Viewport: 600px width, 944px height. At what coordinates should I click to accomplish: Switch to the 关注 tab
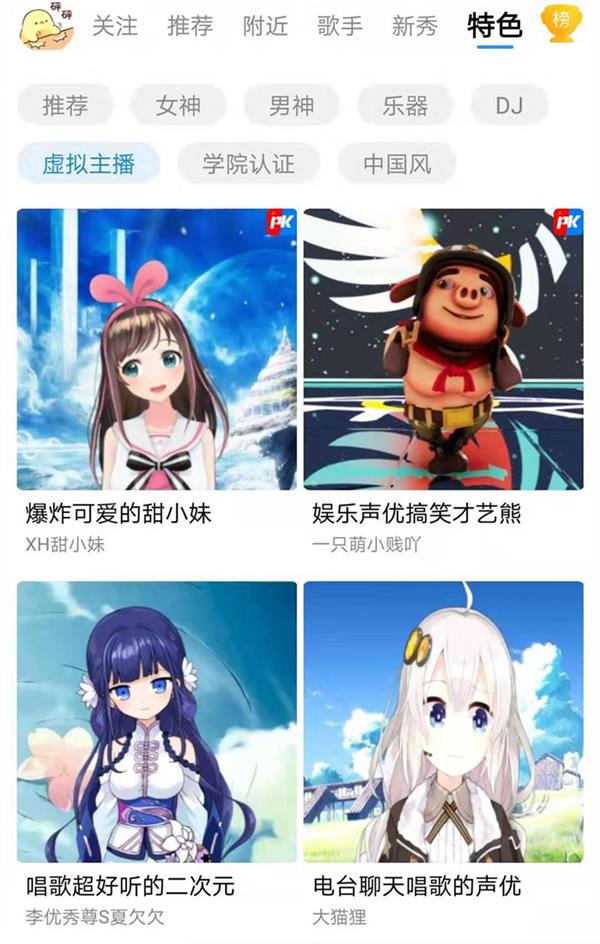[x=115, y=26]
